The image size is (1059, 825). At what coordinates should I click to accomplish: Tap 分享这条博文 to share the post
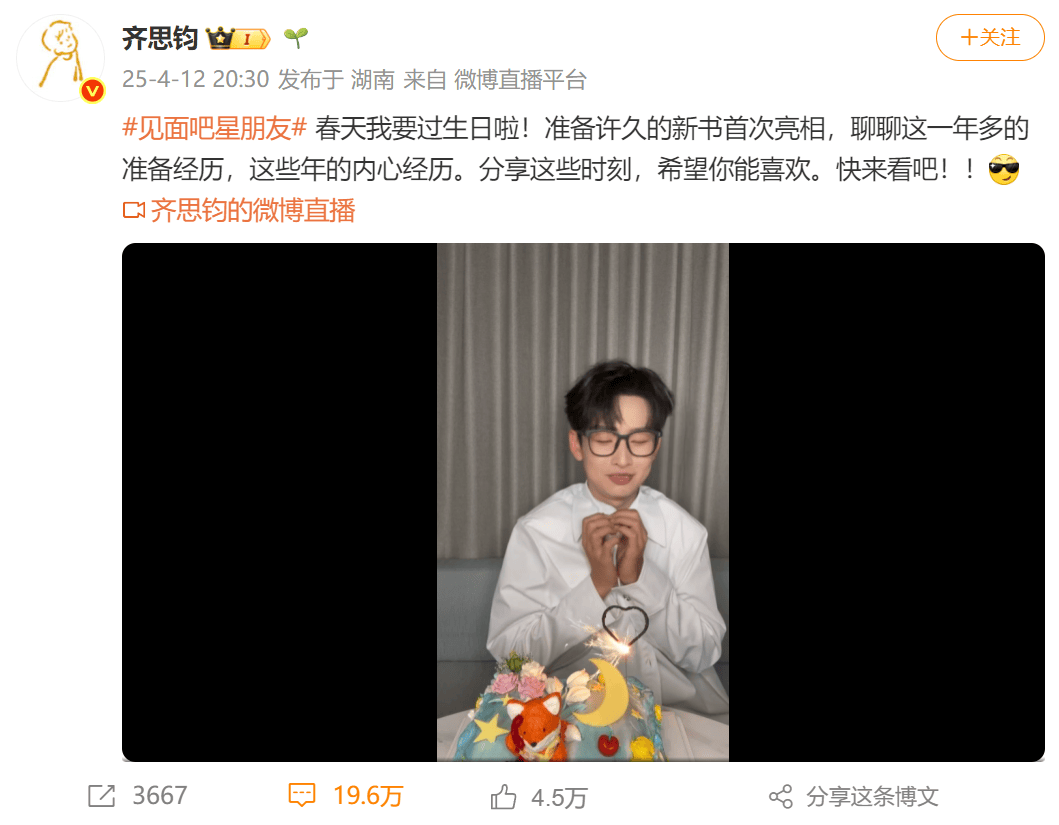854,797
